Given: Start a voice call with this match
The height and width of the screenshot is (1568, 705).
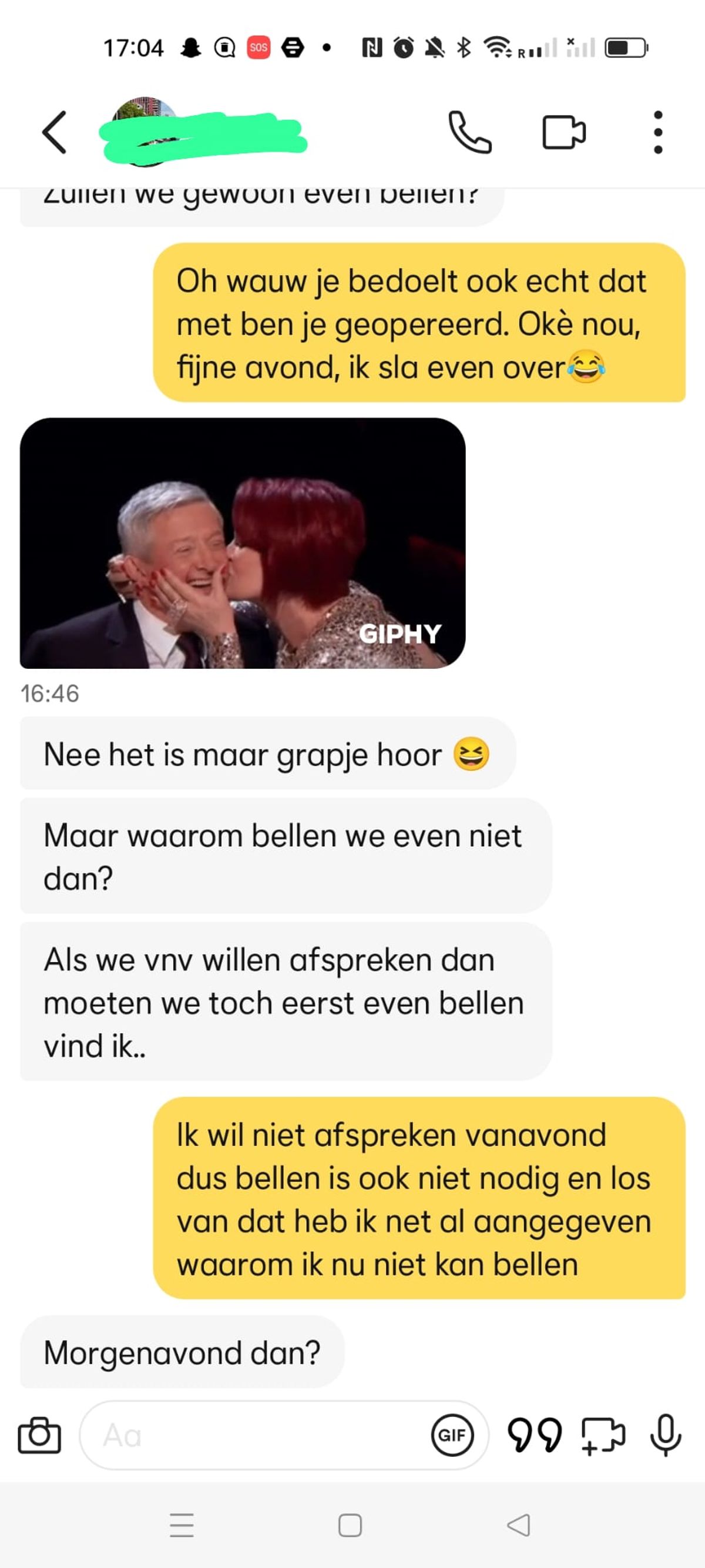Looking at the screenshot, I should tap(469, 132).
